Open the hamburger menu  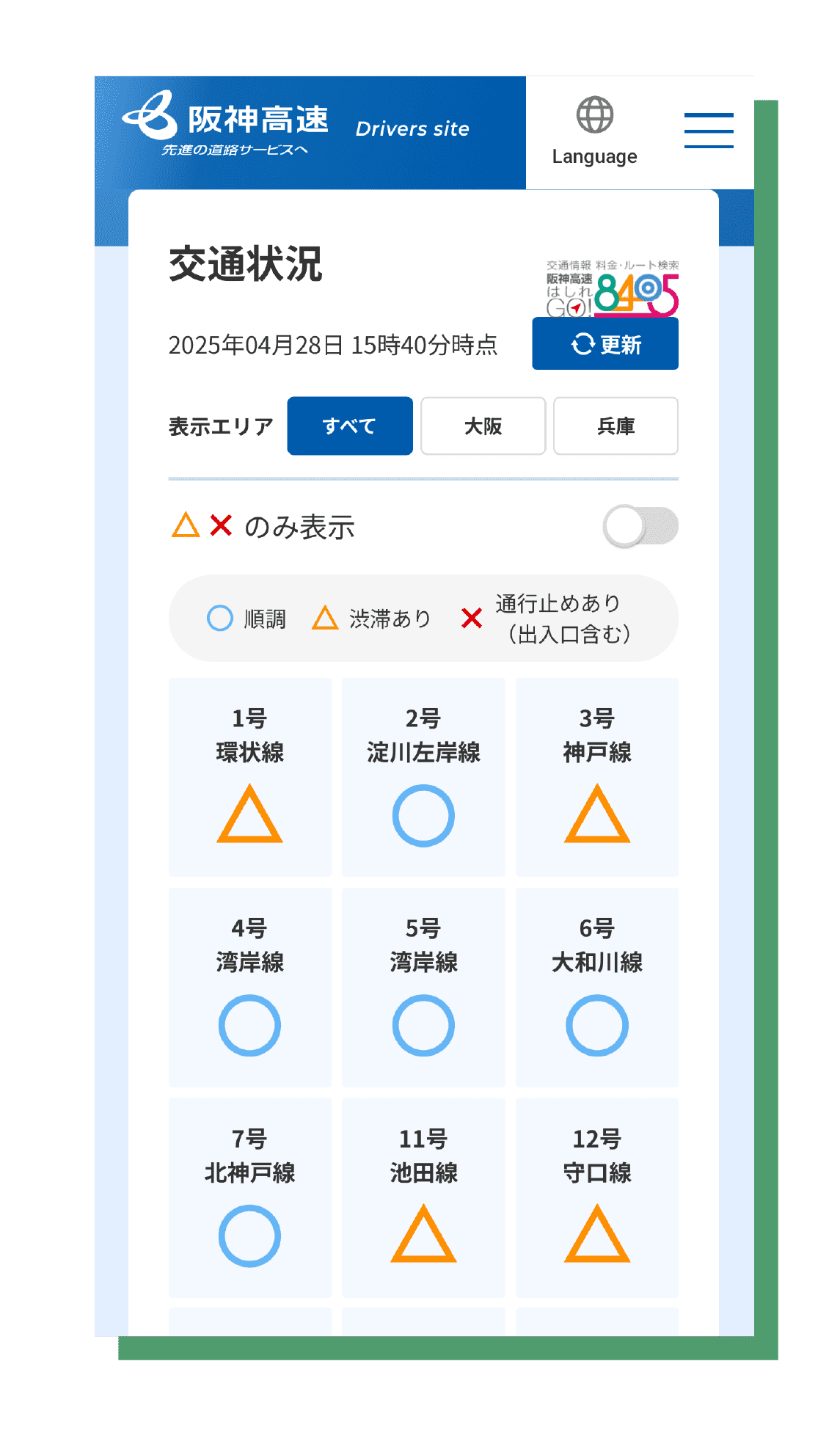[x=709, y=131]
